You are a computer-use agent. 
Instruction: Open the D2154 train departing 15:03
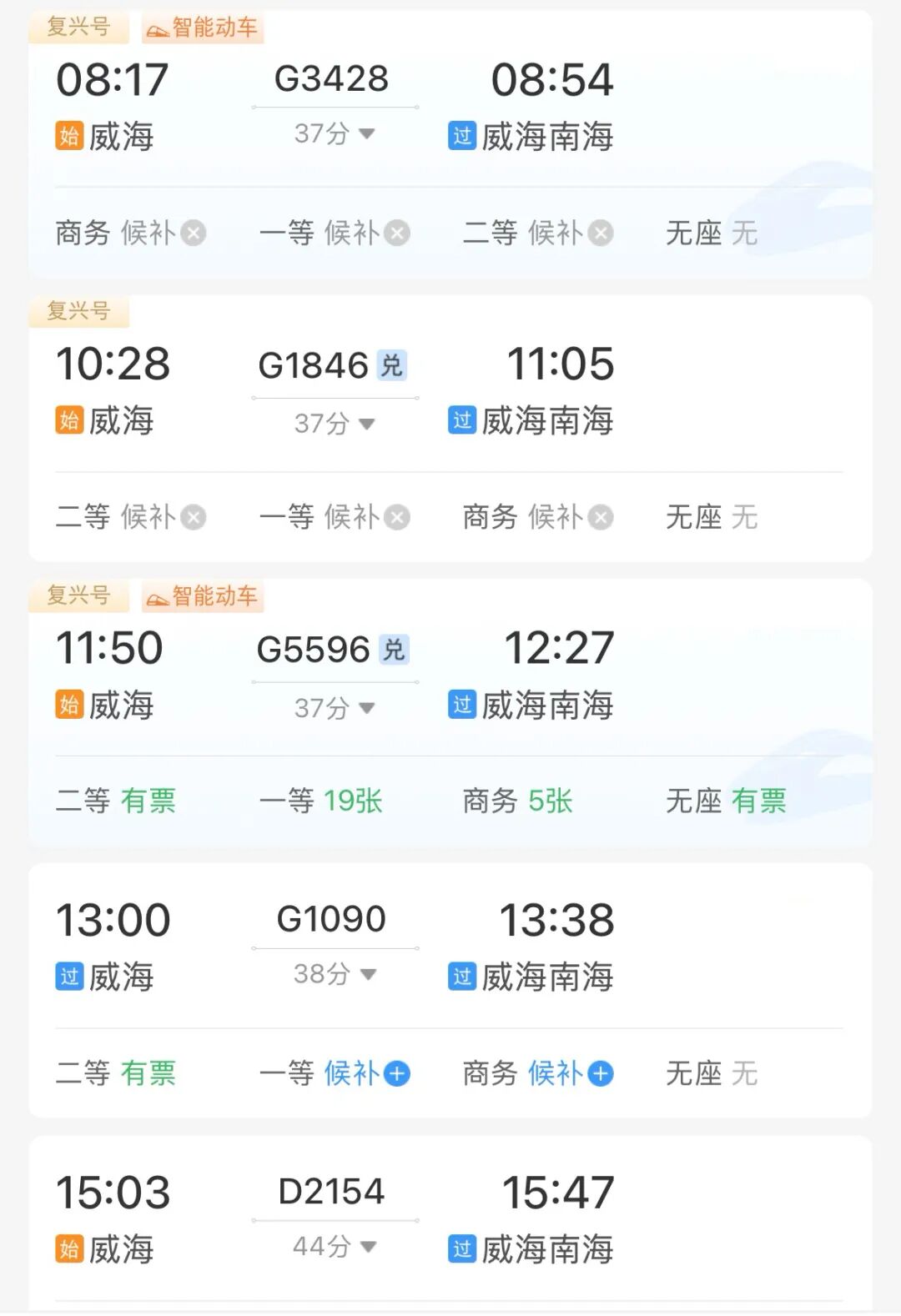tap(332, 1191)
